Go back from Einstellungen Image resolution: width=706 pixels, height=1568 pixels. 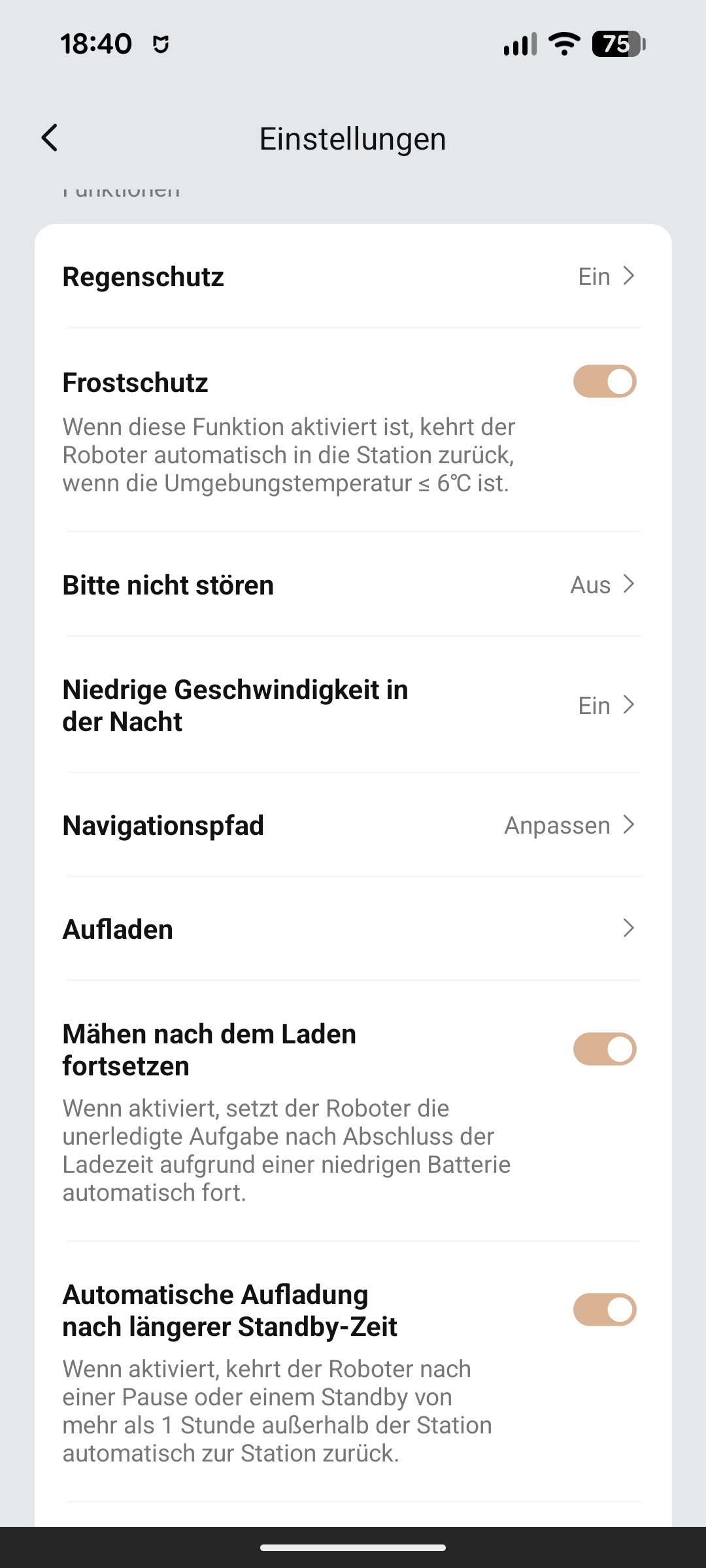tap(50, 138)
